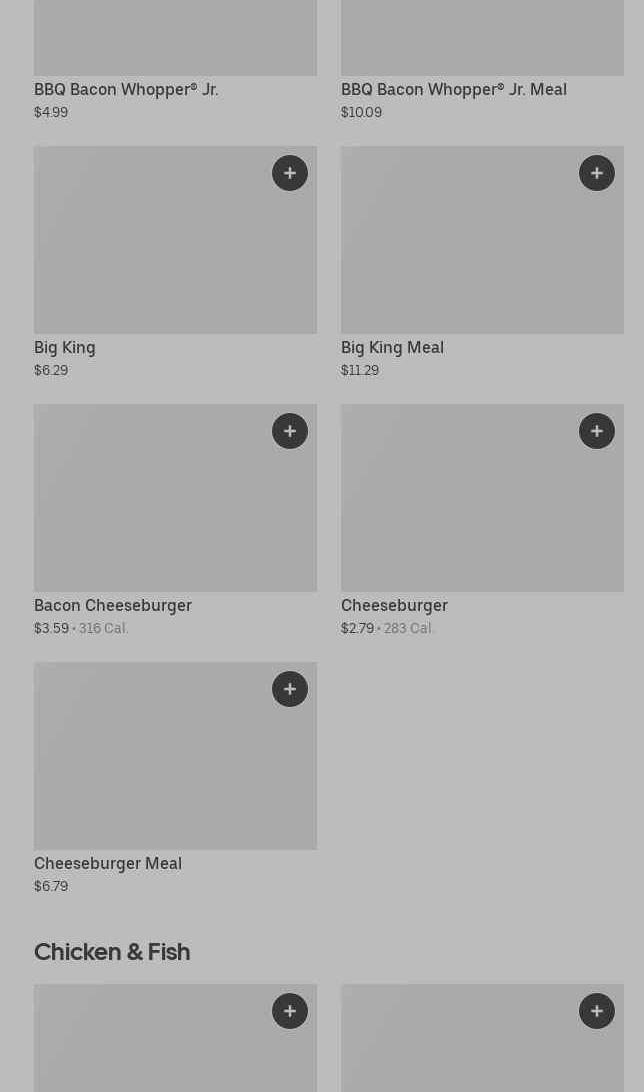
Task: Add Cheeseburger to the order
Action: click(x=597, y=431)
